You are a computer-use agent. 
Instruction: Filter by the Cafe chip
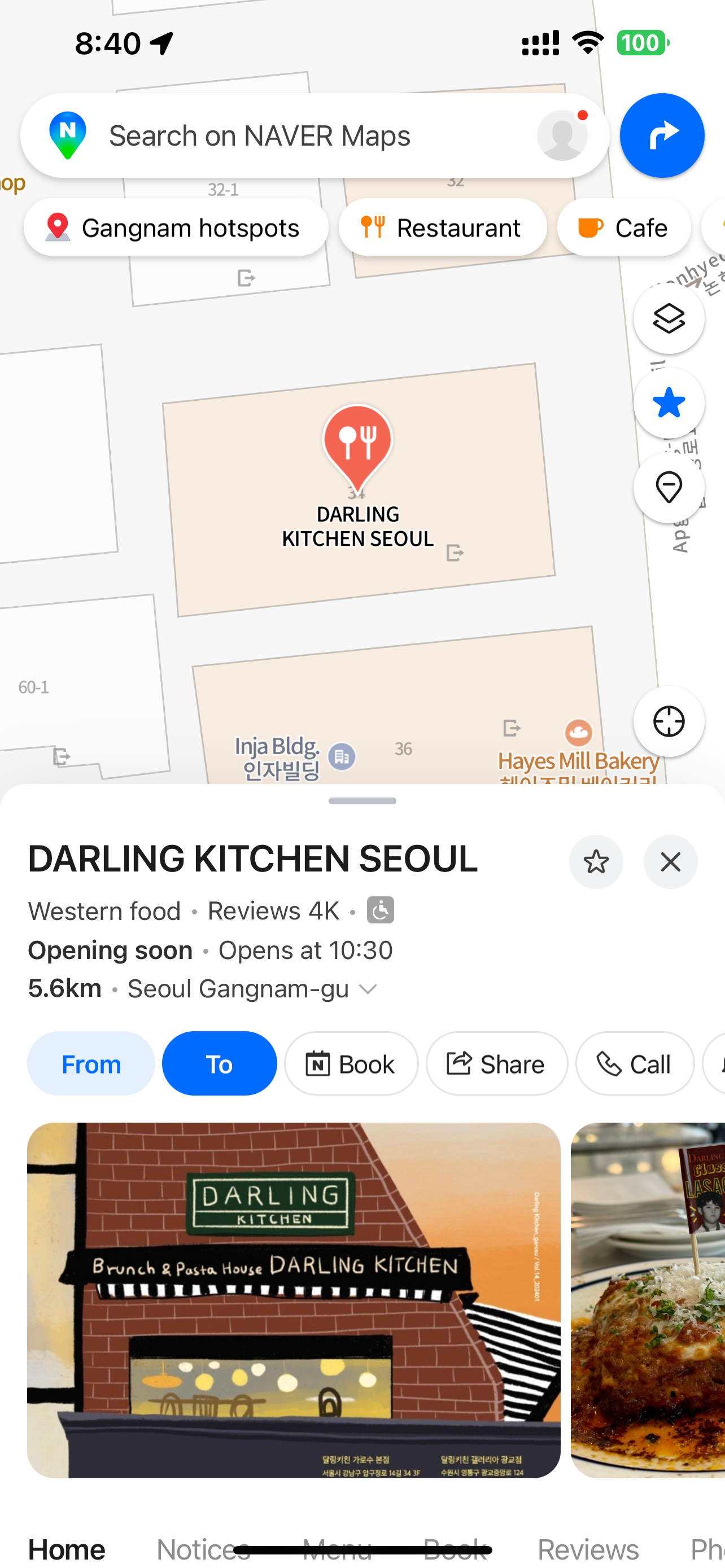pyautogui.click(x=623, y=227)
